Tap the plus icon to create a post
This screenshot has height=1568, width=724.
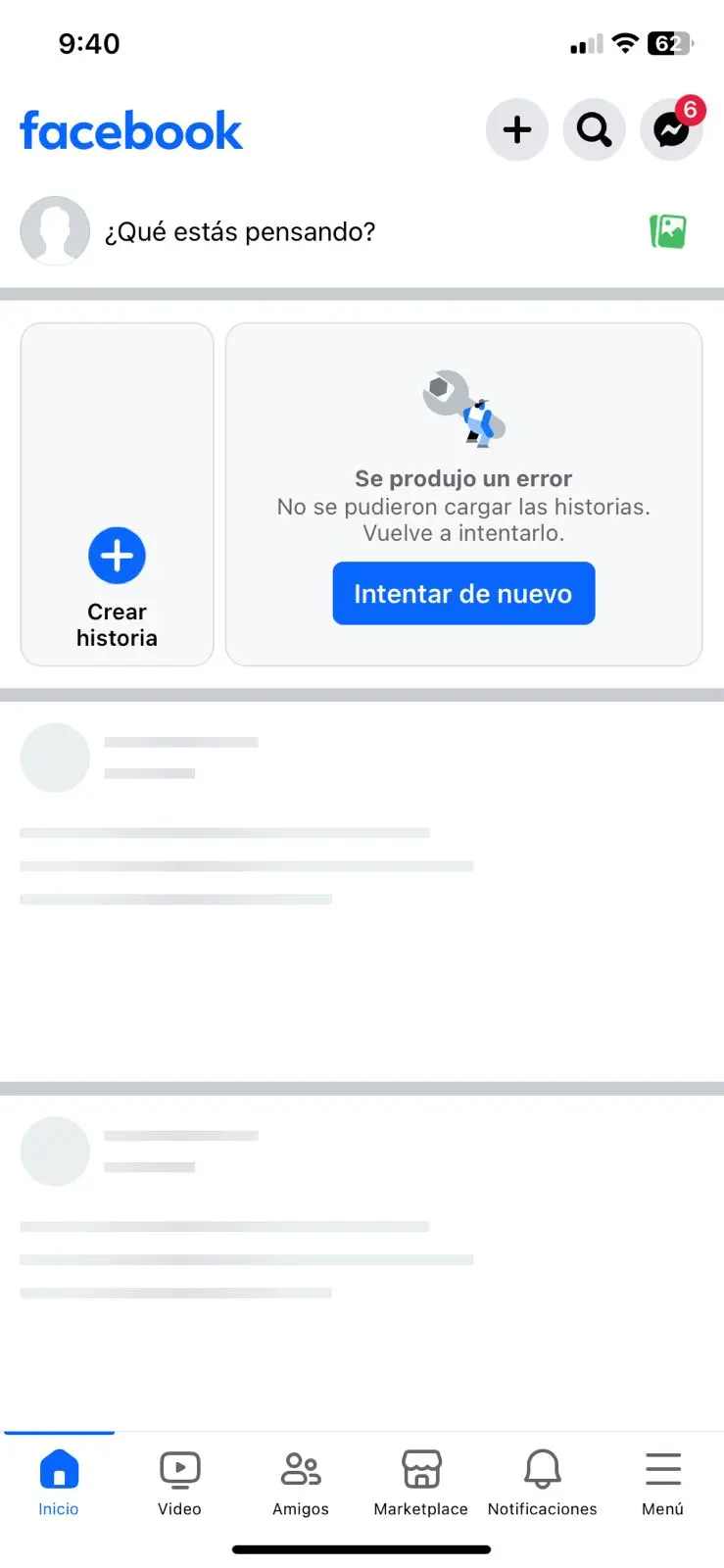(516, 129)
